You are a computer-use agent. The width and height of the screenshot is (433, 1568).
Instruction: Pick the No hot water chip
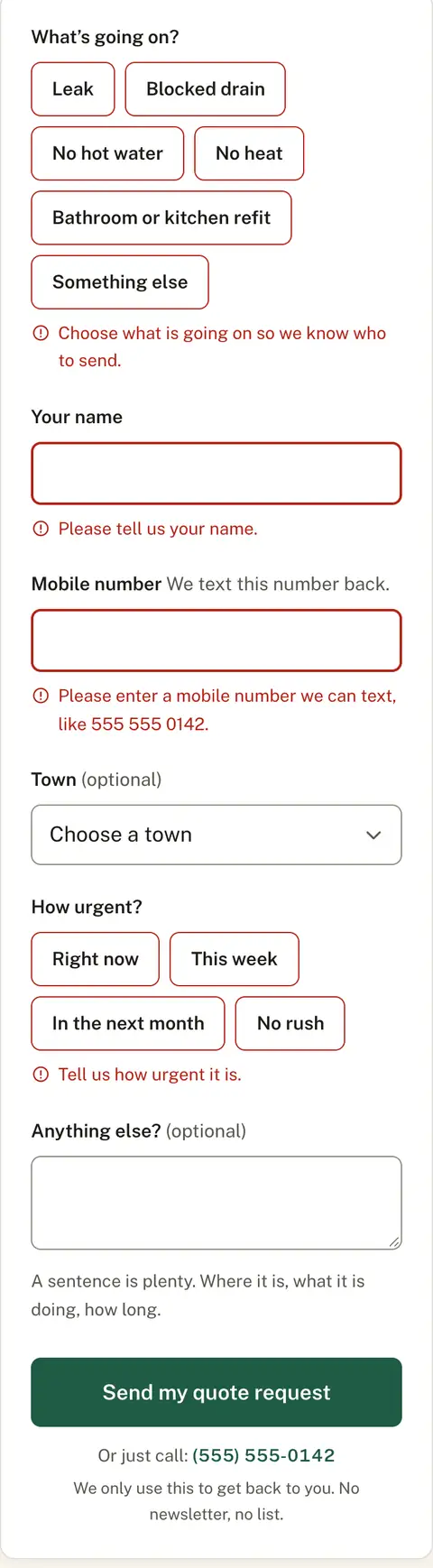(107, 153)
